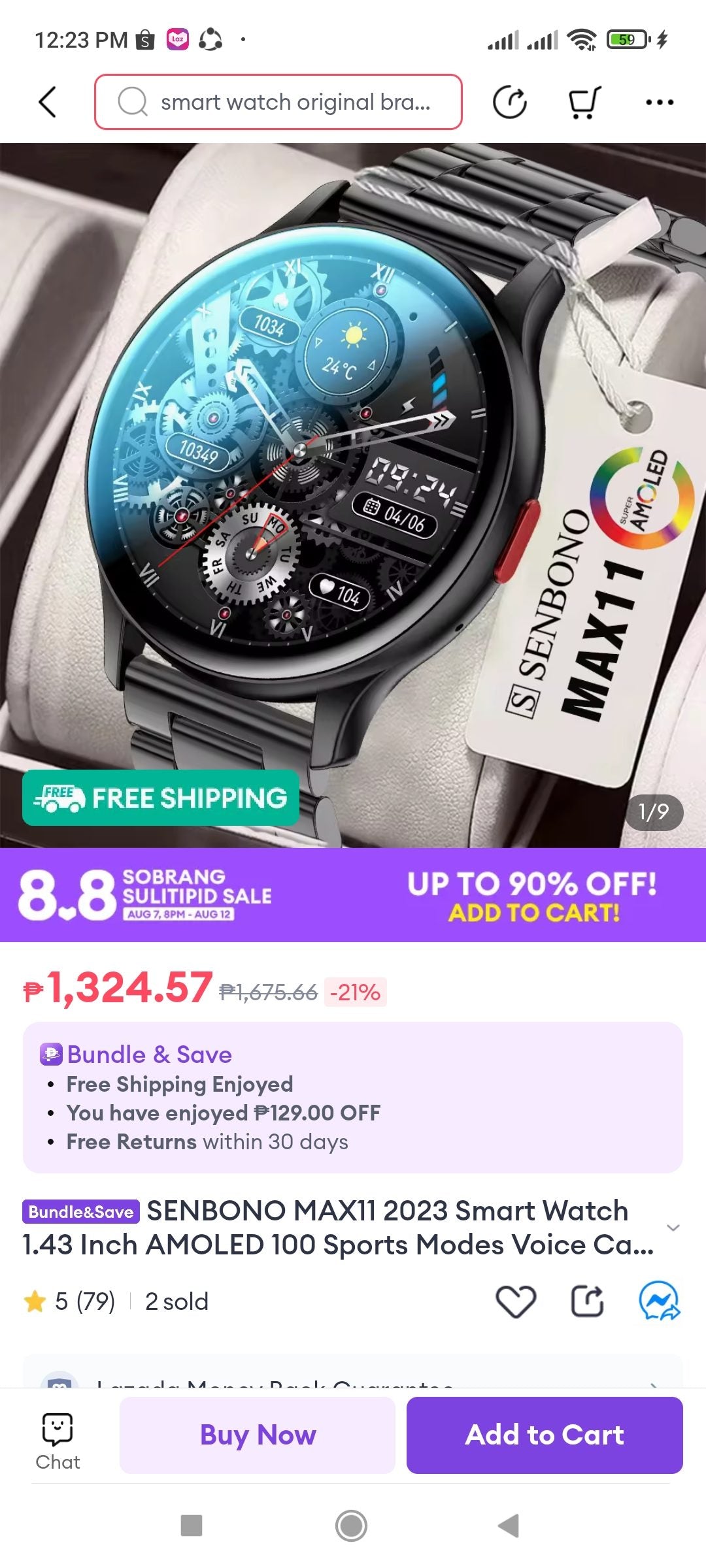Tap the search box for smart watch

(278, 102)
